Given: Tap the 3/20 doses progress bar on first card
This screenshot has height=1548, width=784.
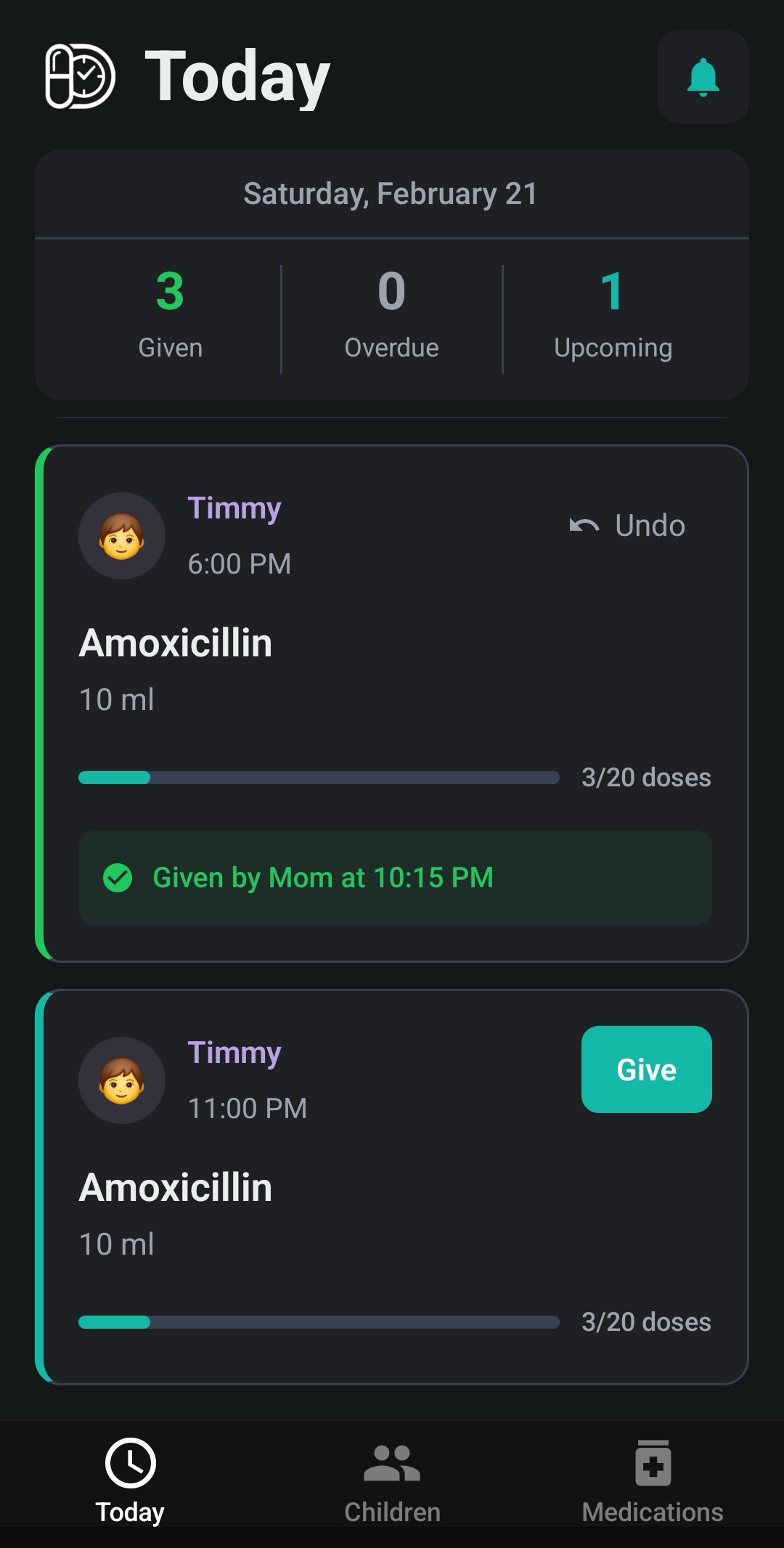Looking at the screenshot, I should 319,777.
